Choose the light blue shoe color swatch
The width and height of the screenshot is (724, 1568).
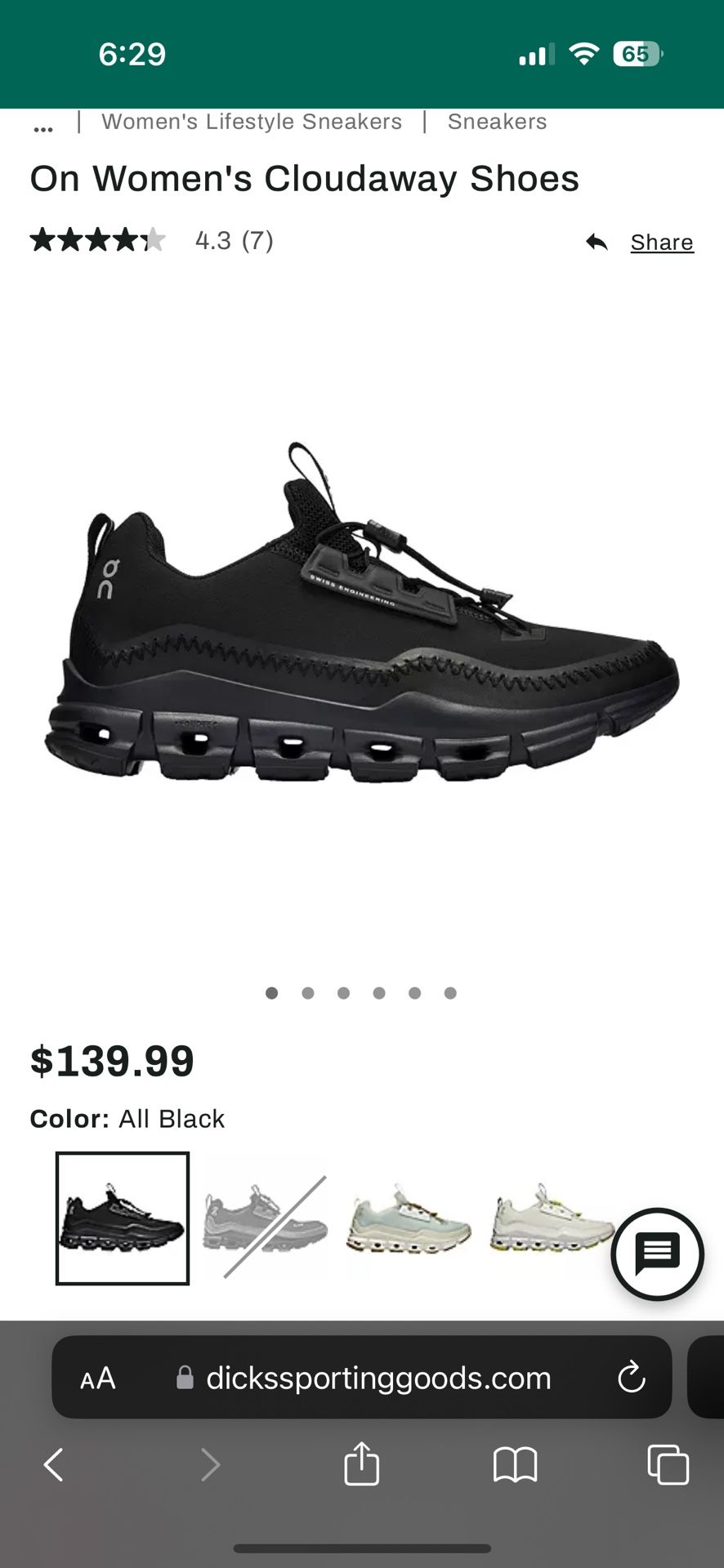tap(409, 1218)
